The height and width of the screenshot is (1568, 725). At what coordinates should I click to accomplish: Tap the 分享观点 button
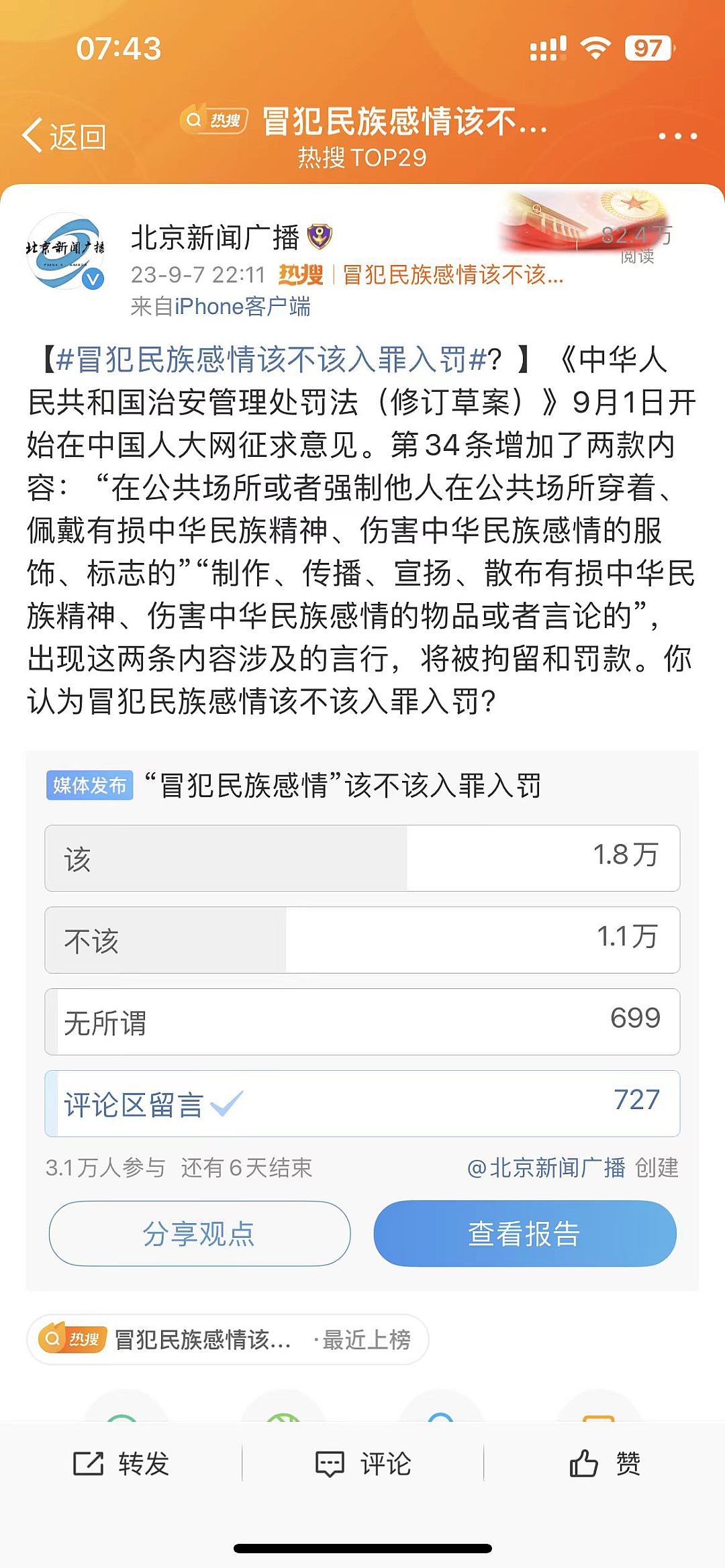(x=199, y=1234)
